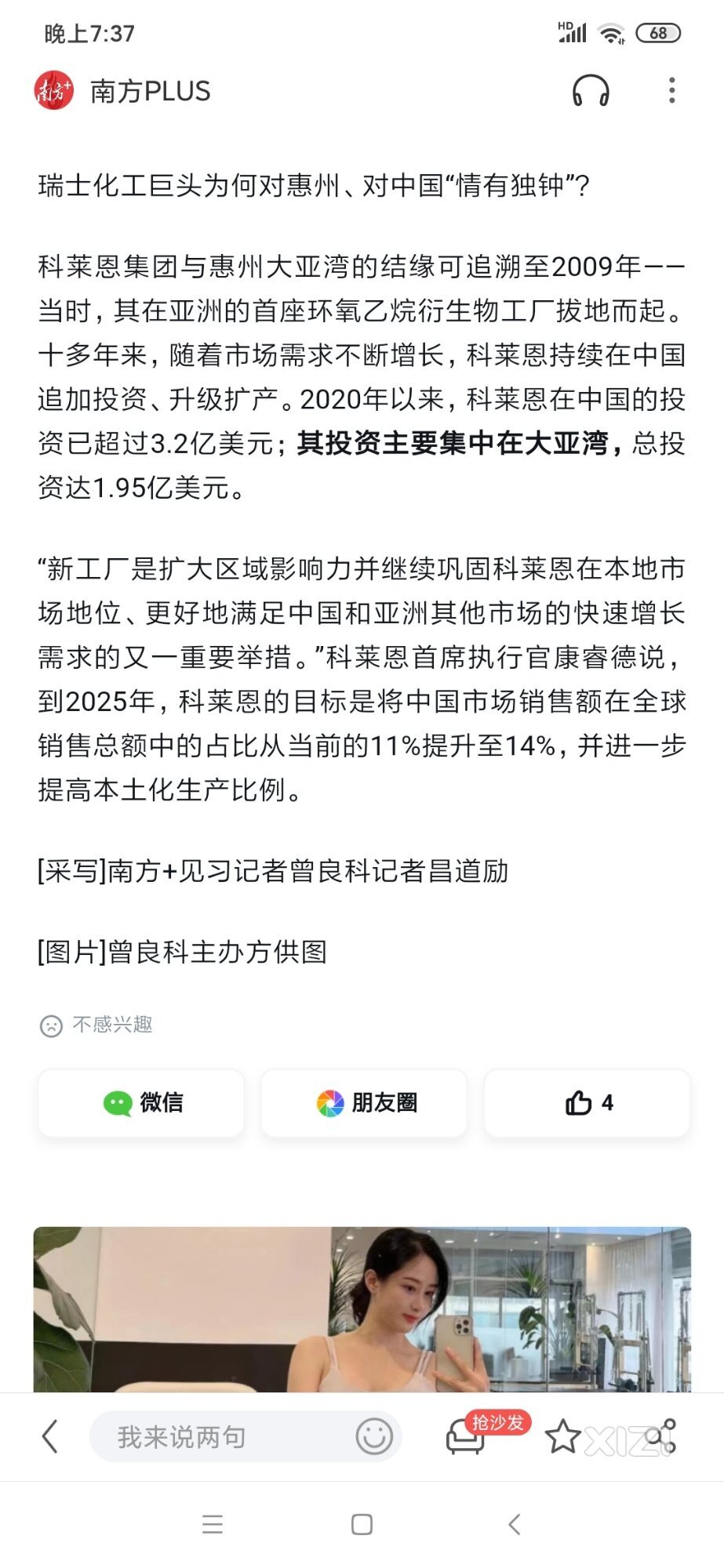Image resolution: width=724 pixels, height=1568 pixels.
Task: Favorite this article with the star
Action: 562,1436
